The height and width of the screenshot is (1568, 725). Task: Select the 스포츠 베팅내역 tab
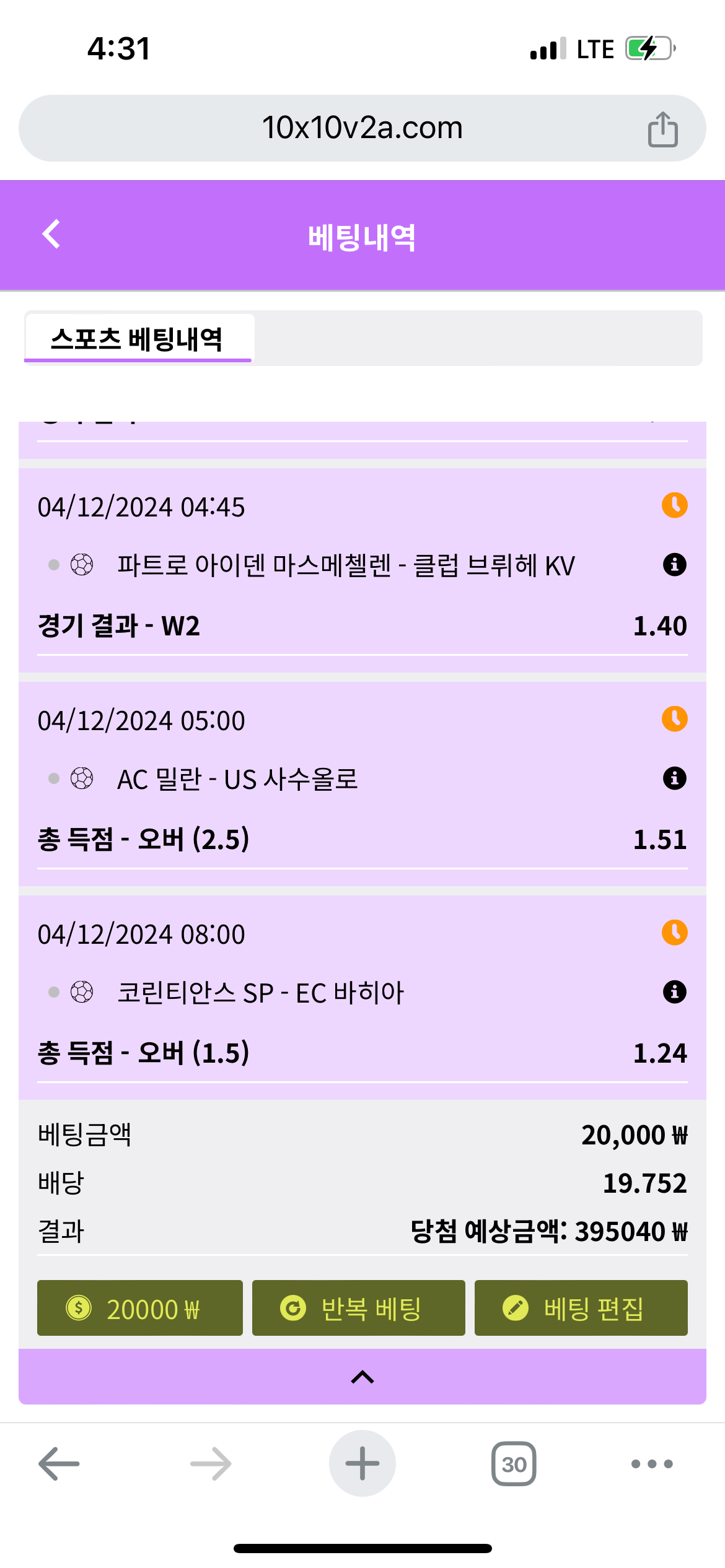point(138,339)
